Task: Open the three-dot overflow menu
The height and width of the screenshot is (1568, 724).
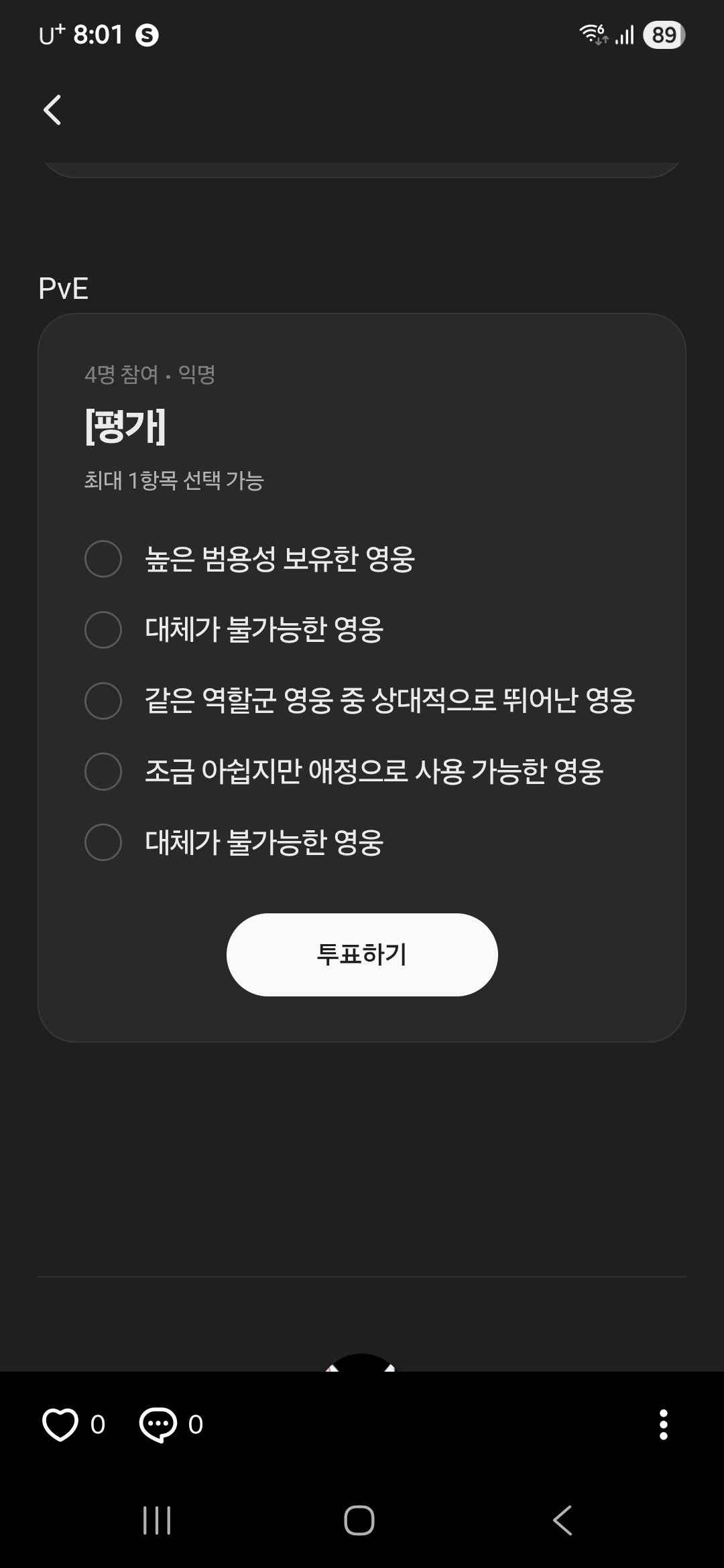Action: (x=663, y=1425)
